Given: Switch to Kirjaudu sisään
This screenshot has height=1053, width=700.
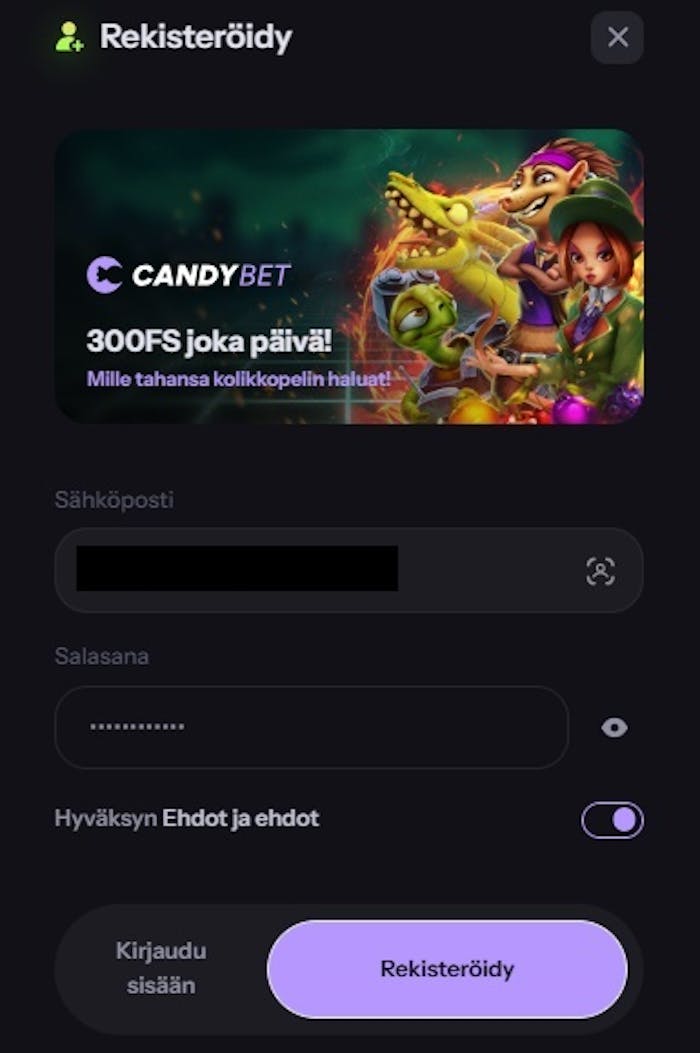Looking at the screenshot, I should [161, 968].
